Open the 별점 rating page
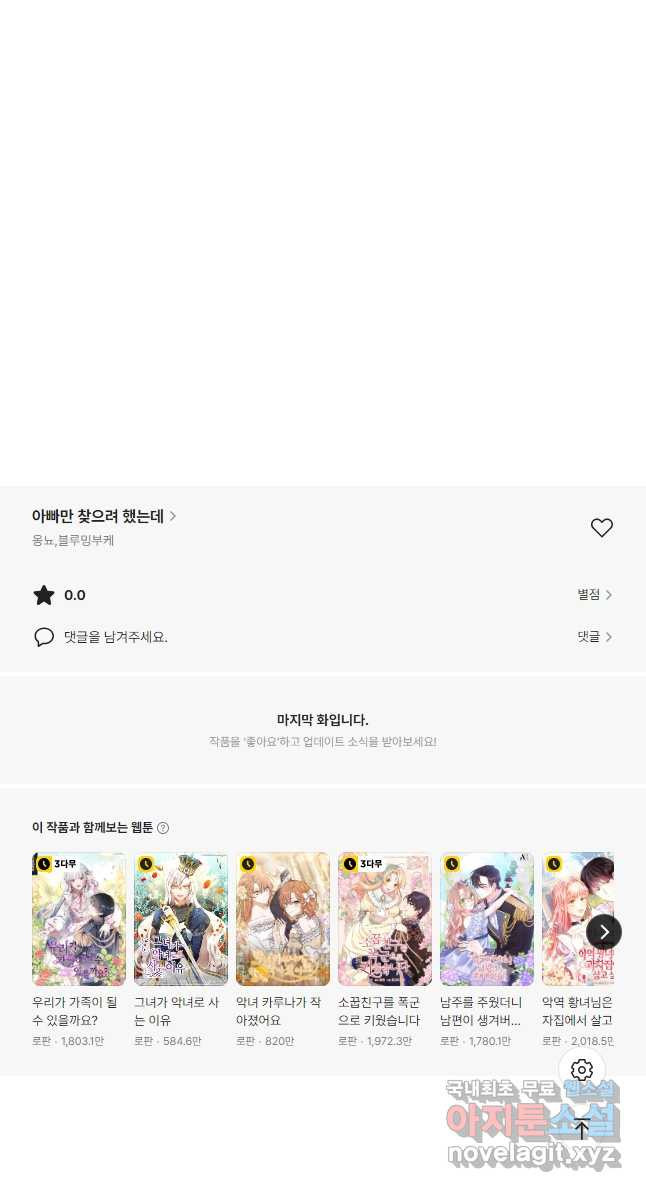 594,595
